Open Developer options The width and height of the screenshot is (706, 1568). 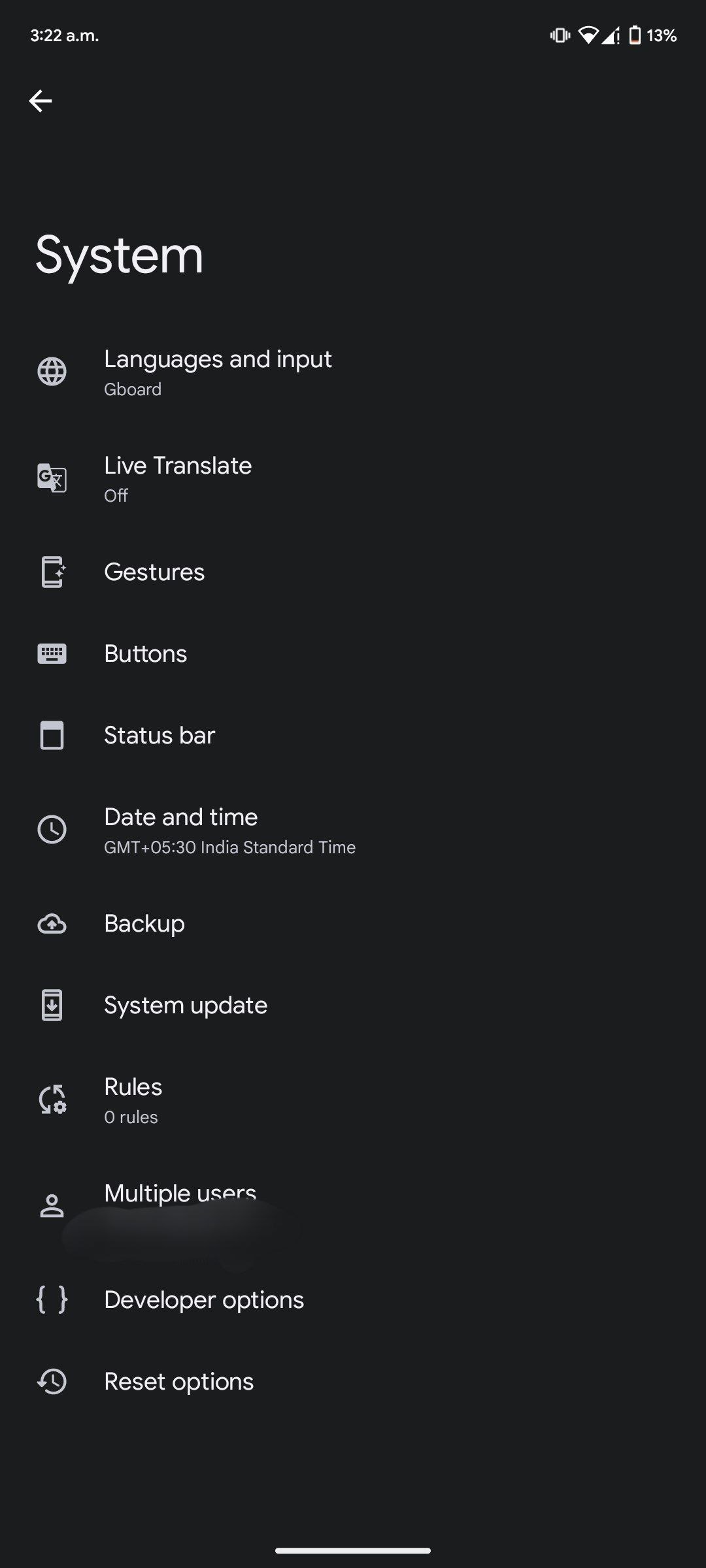[204, 1300]
